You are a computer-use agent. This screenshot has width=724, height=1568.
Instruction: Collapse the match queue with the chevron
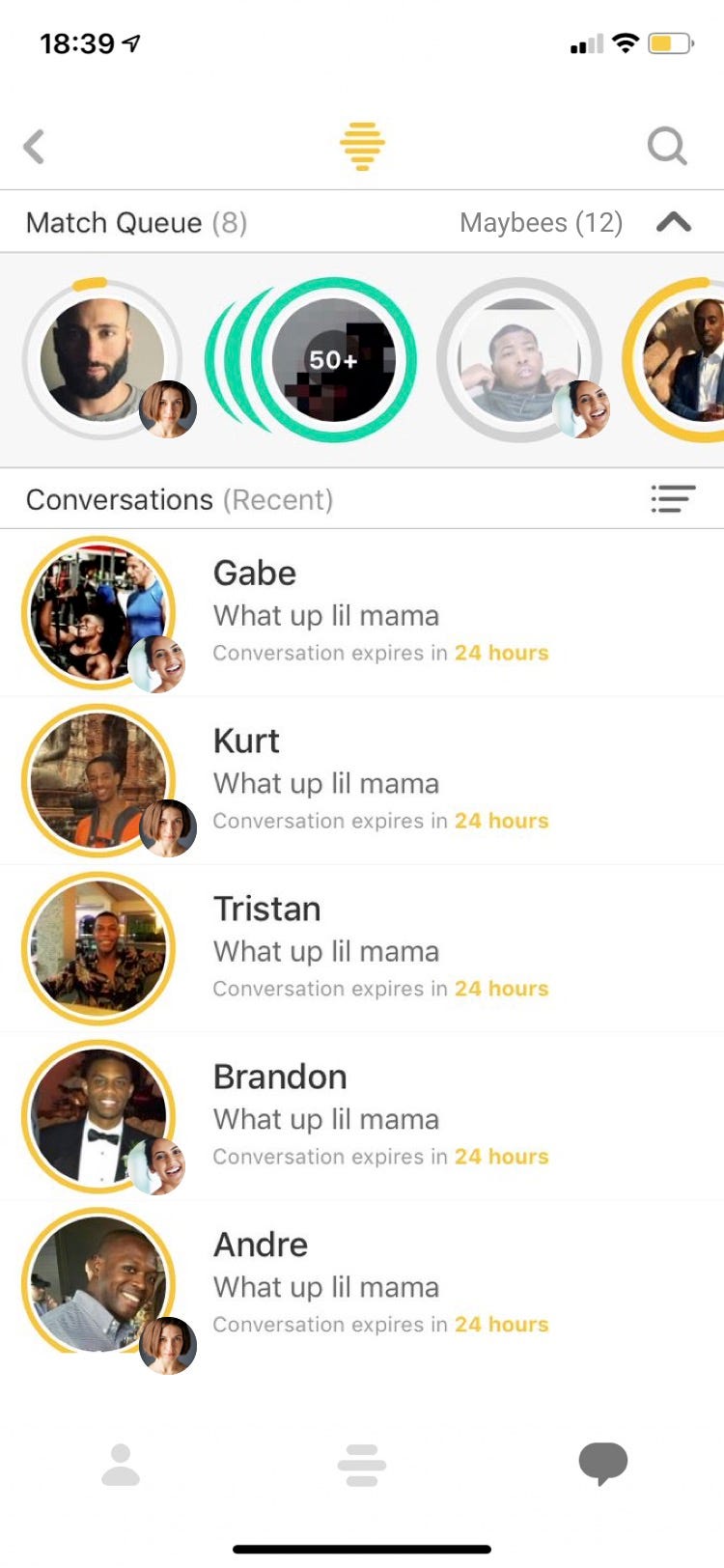pos(674,222)
